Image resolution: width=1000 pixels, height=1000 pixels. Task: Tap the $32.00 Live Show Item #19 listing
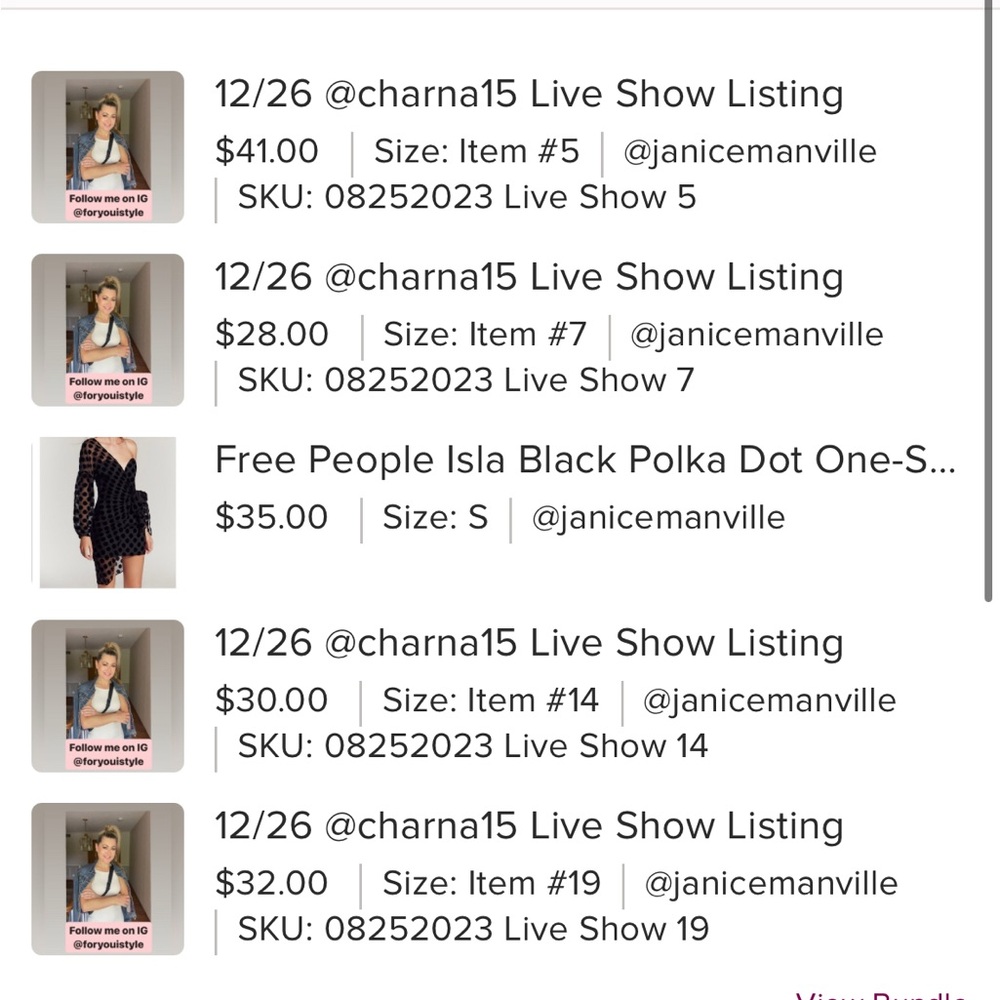click(528, 827)
